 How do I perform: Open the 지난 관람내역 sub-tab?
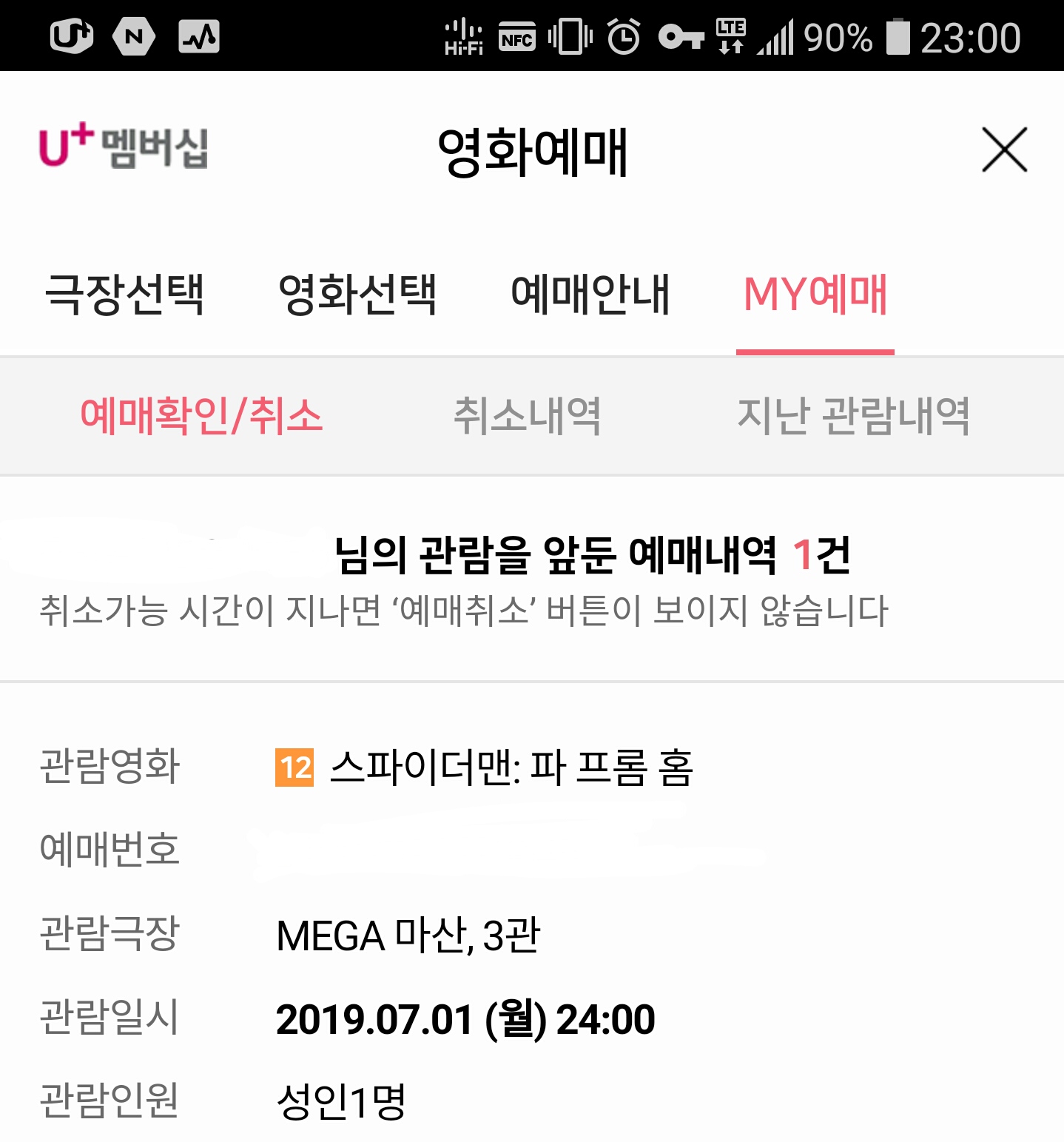853,416
